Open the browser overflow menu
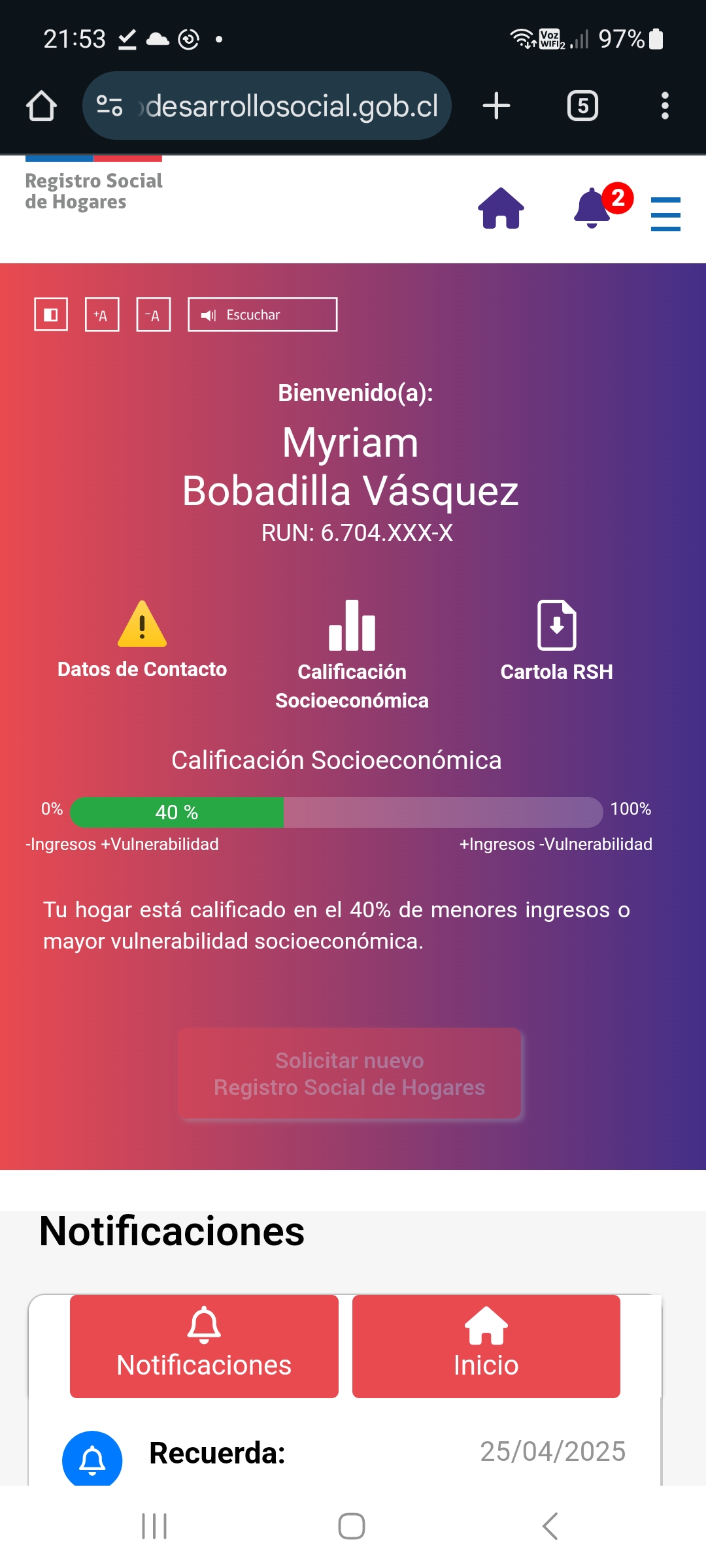This screenshot has width=706, height=1568. point(665,106)
